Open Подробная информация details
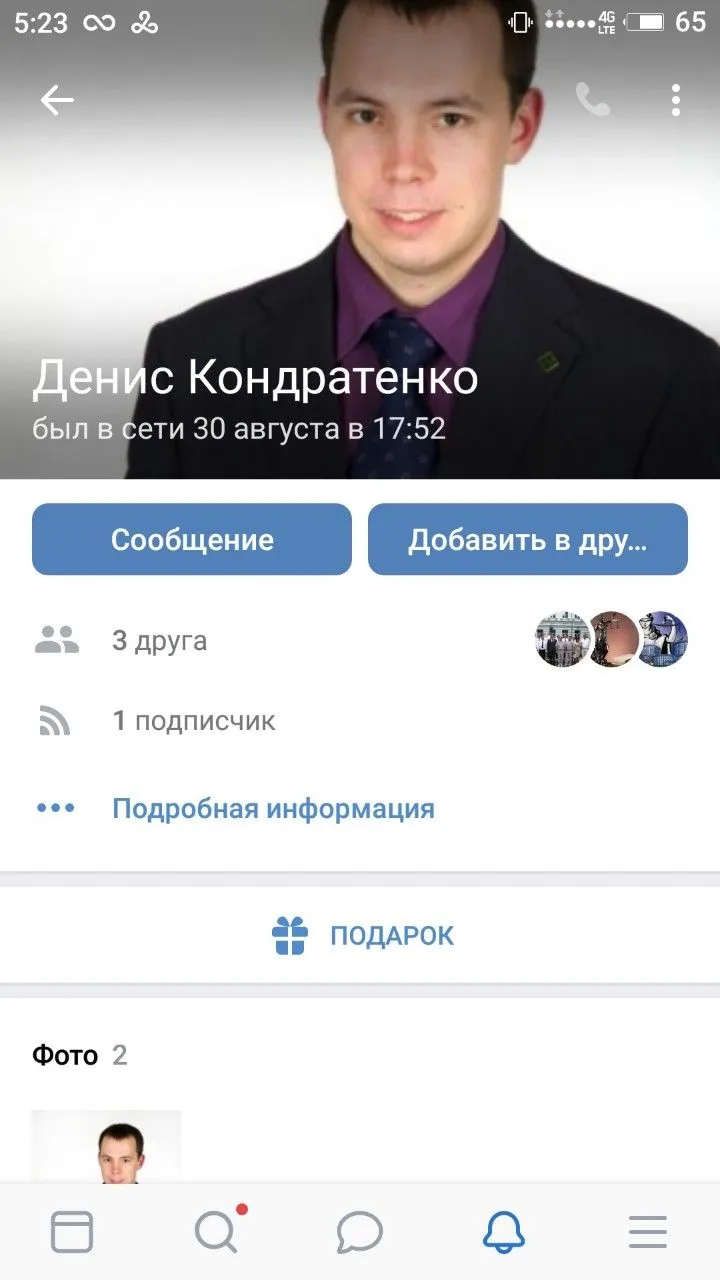 click(x=274, y=807)
